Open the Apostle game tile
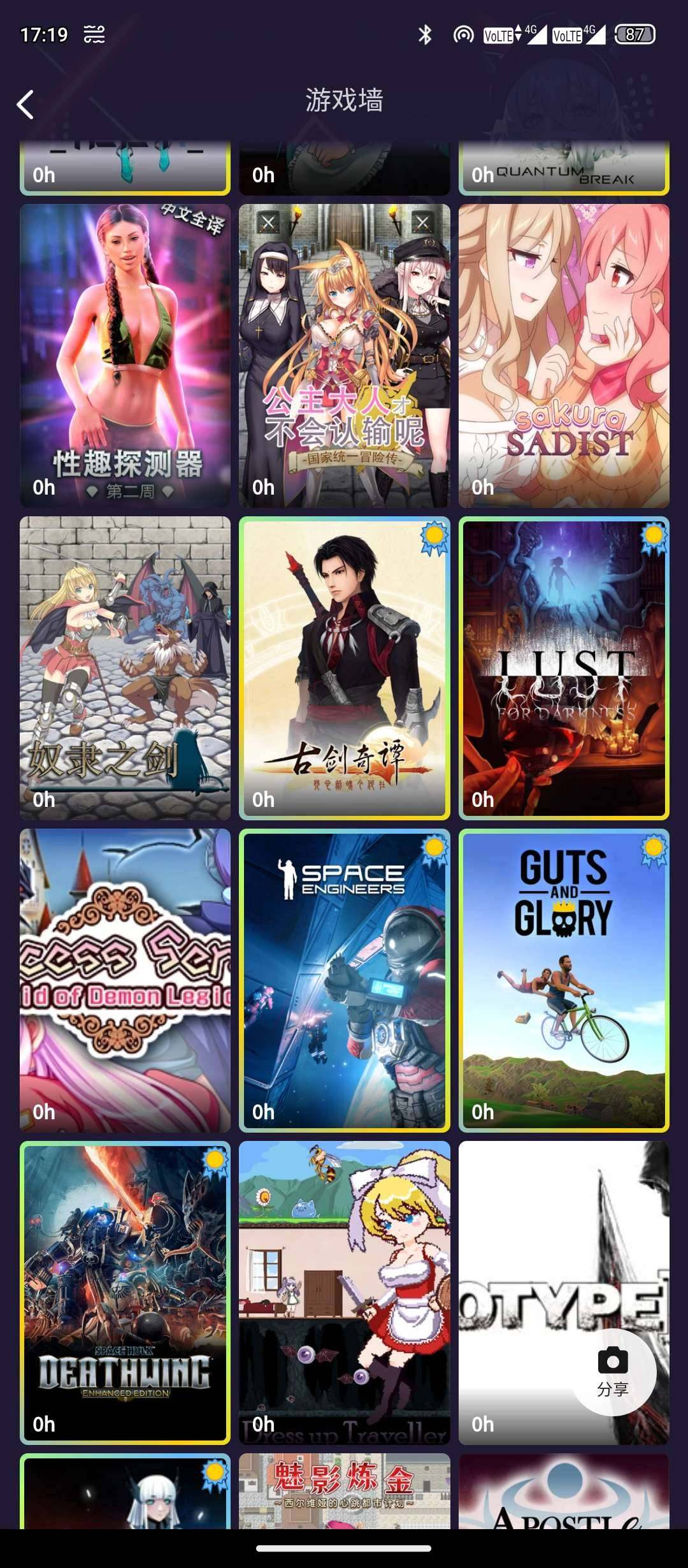The image size is (688, 1568). [x=564, y=1492]
